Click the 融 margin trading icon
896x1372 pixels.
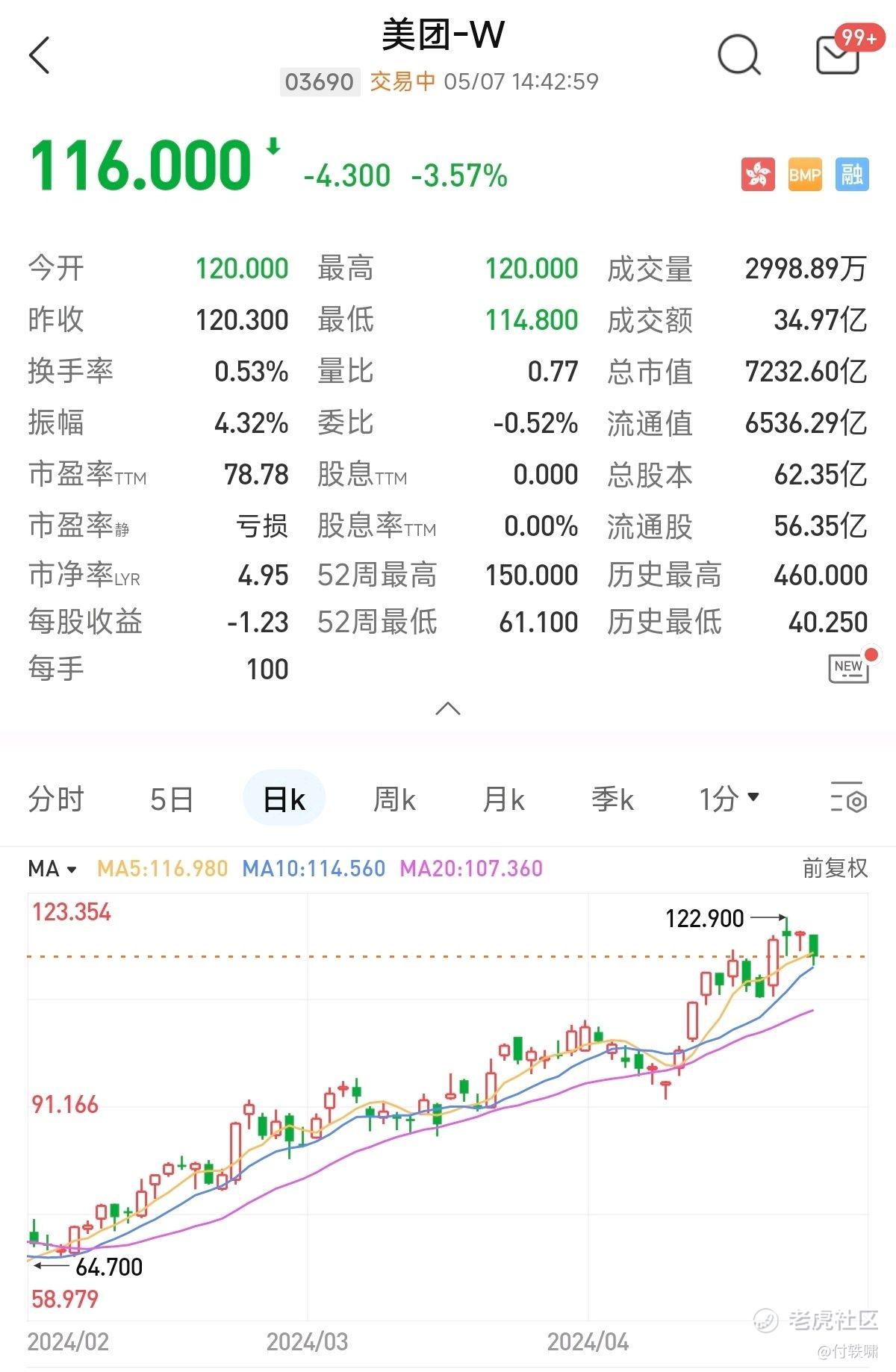(x=851, y=175)
